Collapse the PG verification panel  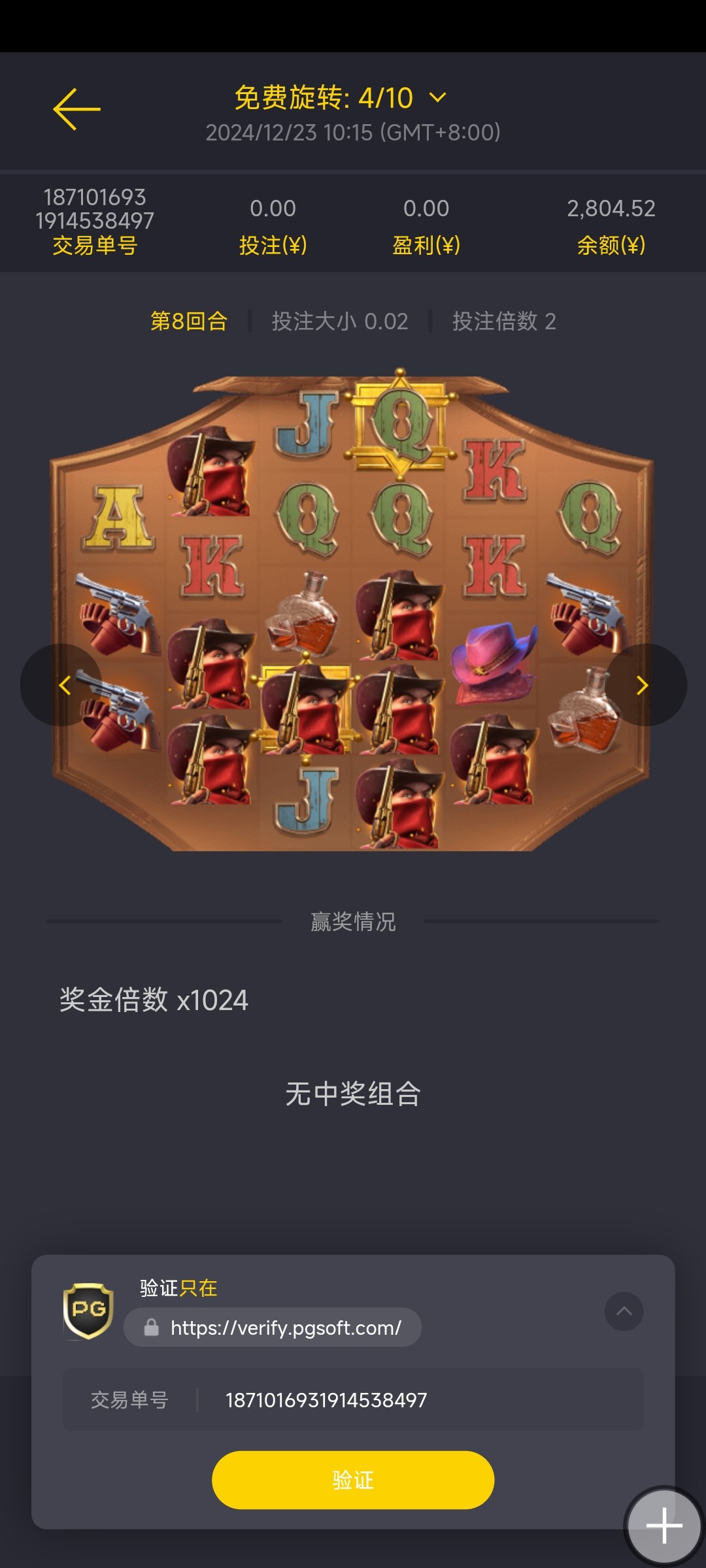(x=624, y=1311)
